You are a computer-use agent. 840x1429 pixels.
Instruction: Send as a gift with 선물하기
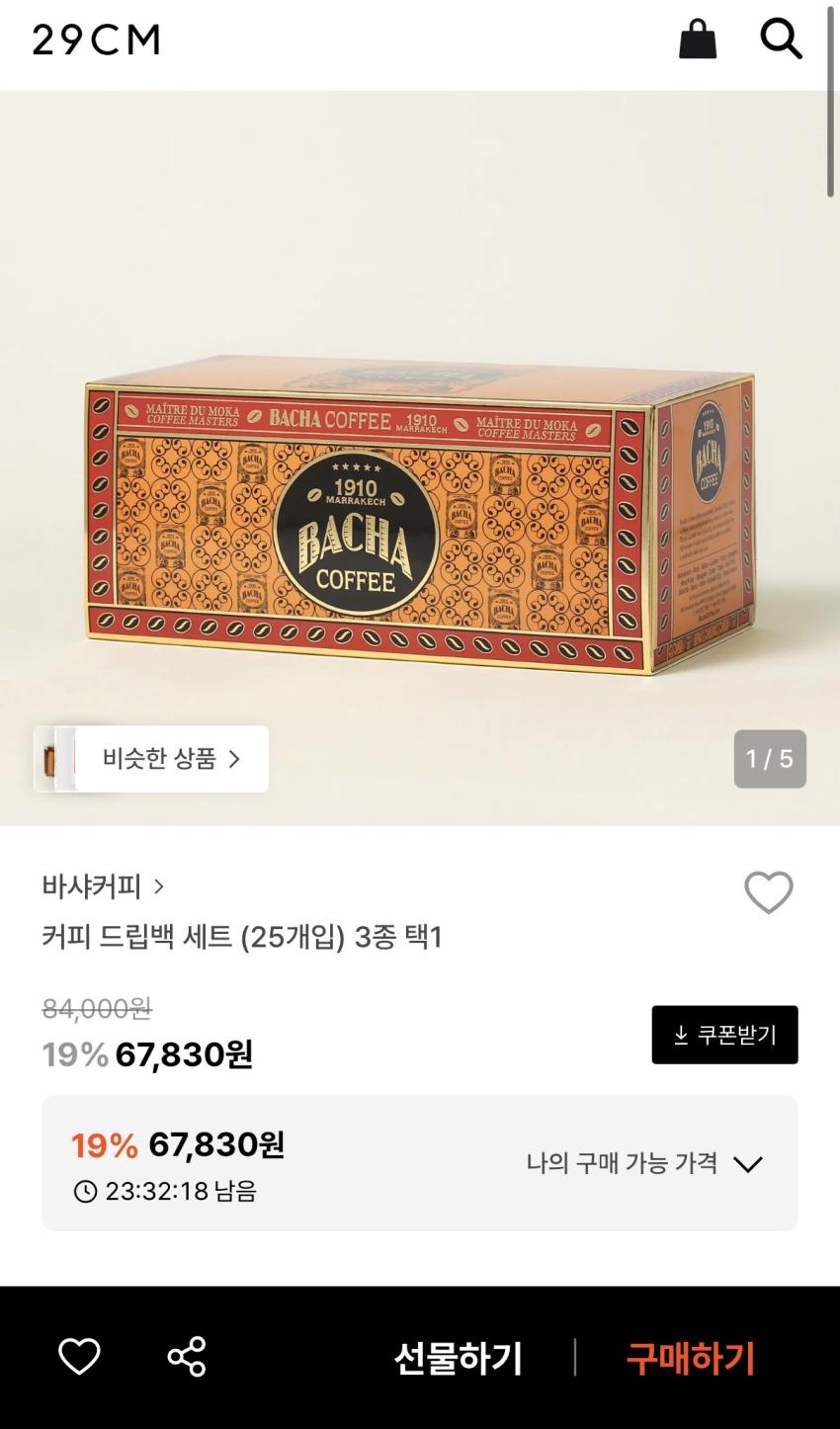[x=458, y=1358]
